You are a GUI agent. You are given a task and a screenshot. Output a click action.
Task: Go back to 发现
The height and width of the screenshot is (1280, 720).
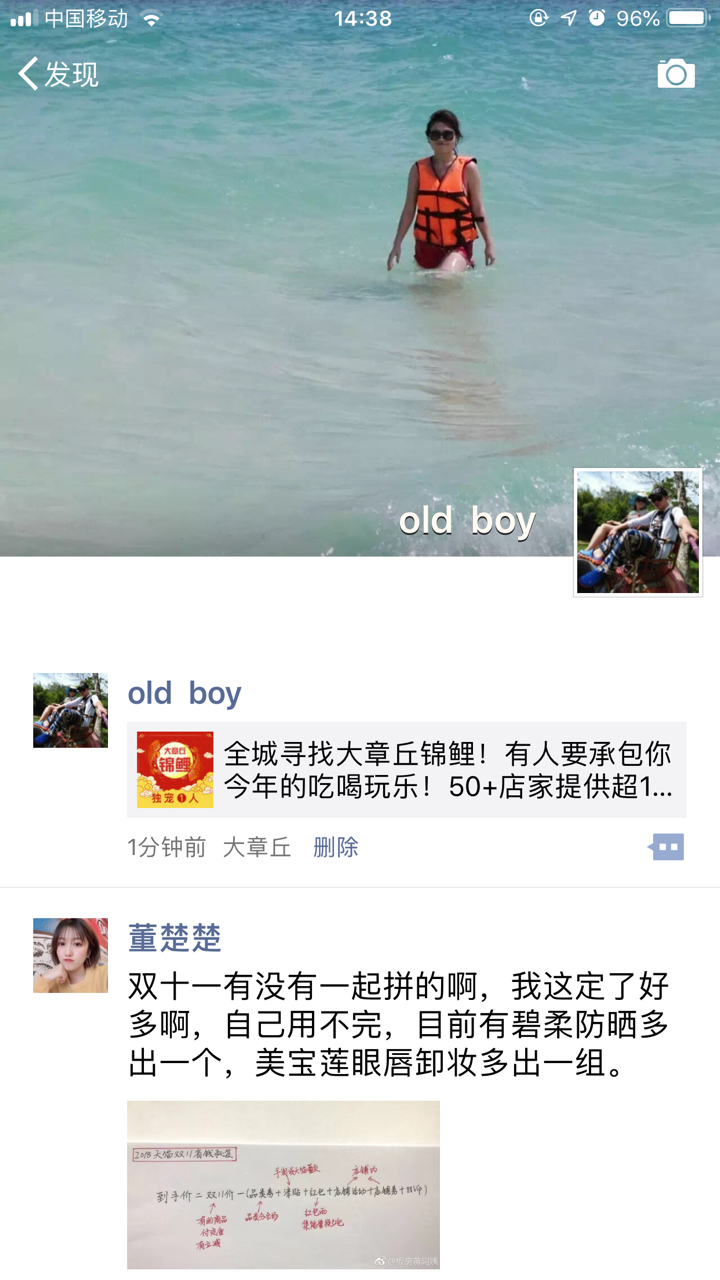click(58, 74)
